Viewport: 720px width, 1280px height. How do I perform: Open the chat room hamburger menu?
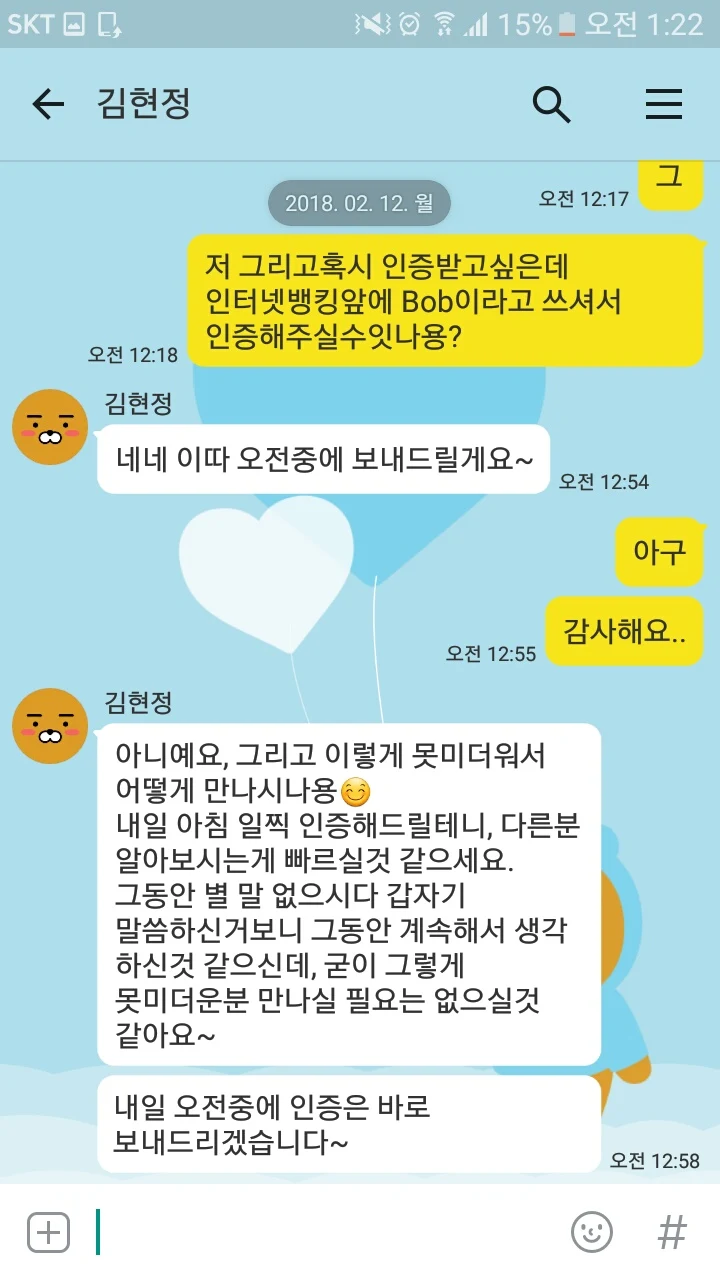click(664, 104)
